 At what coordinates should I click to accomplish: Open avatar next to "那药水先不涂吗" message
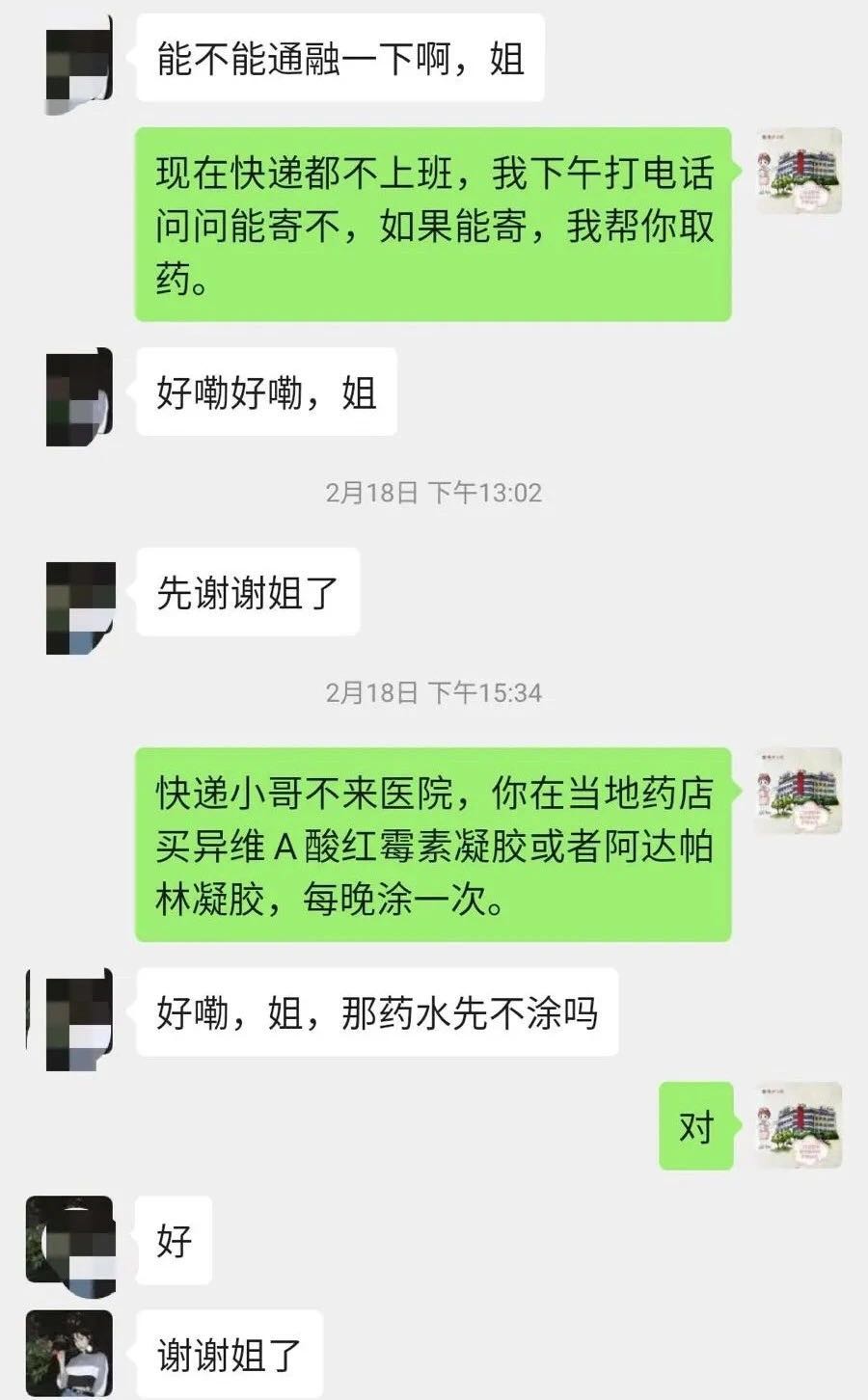(79, 1019)
